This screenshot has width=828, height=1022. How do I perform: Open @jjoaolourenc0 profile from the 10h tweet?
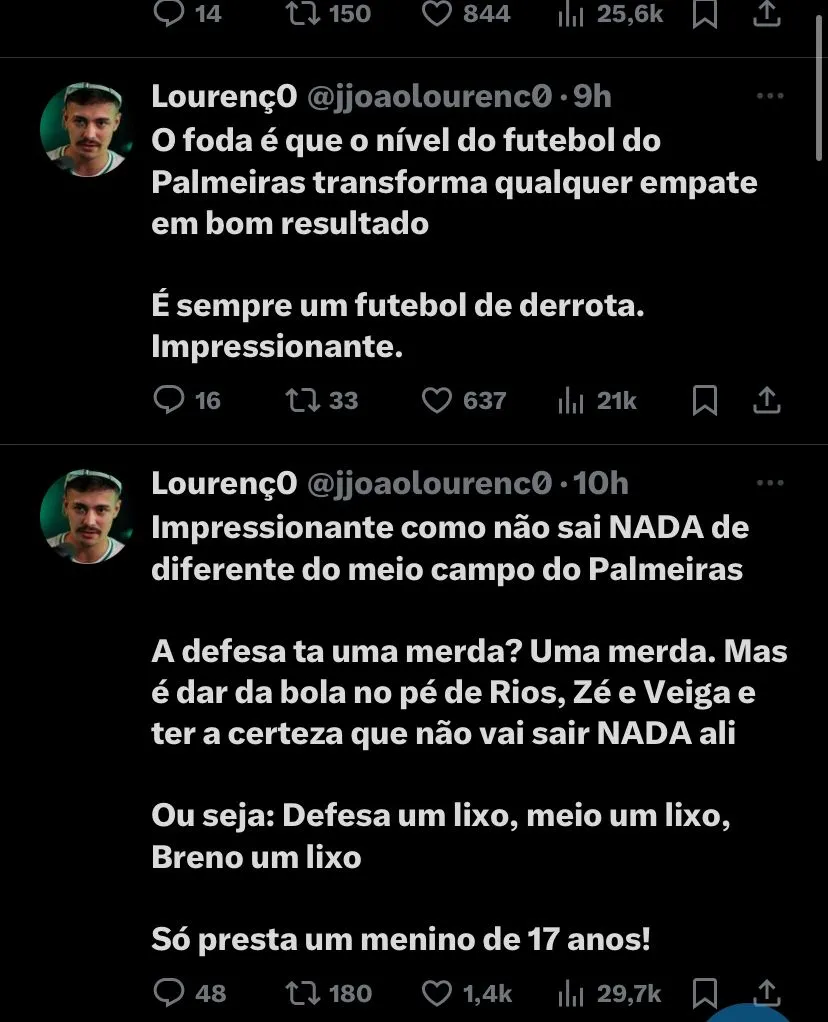[428, 484]
